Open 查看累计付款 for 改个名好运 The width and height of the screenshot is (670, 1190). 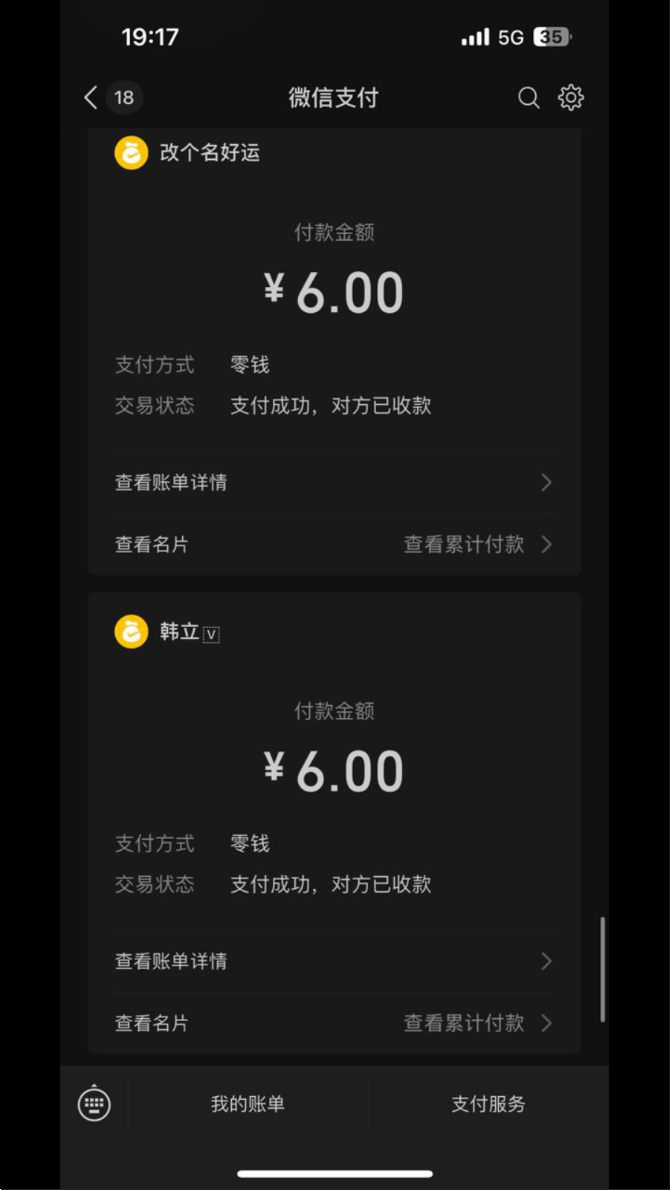(x=477, y=545)
